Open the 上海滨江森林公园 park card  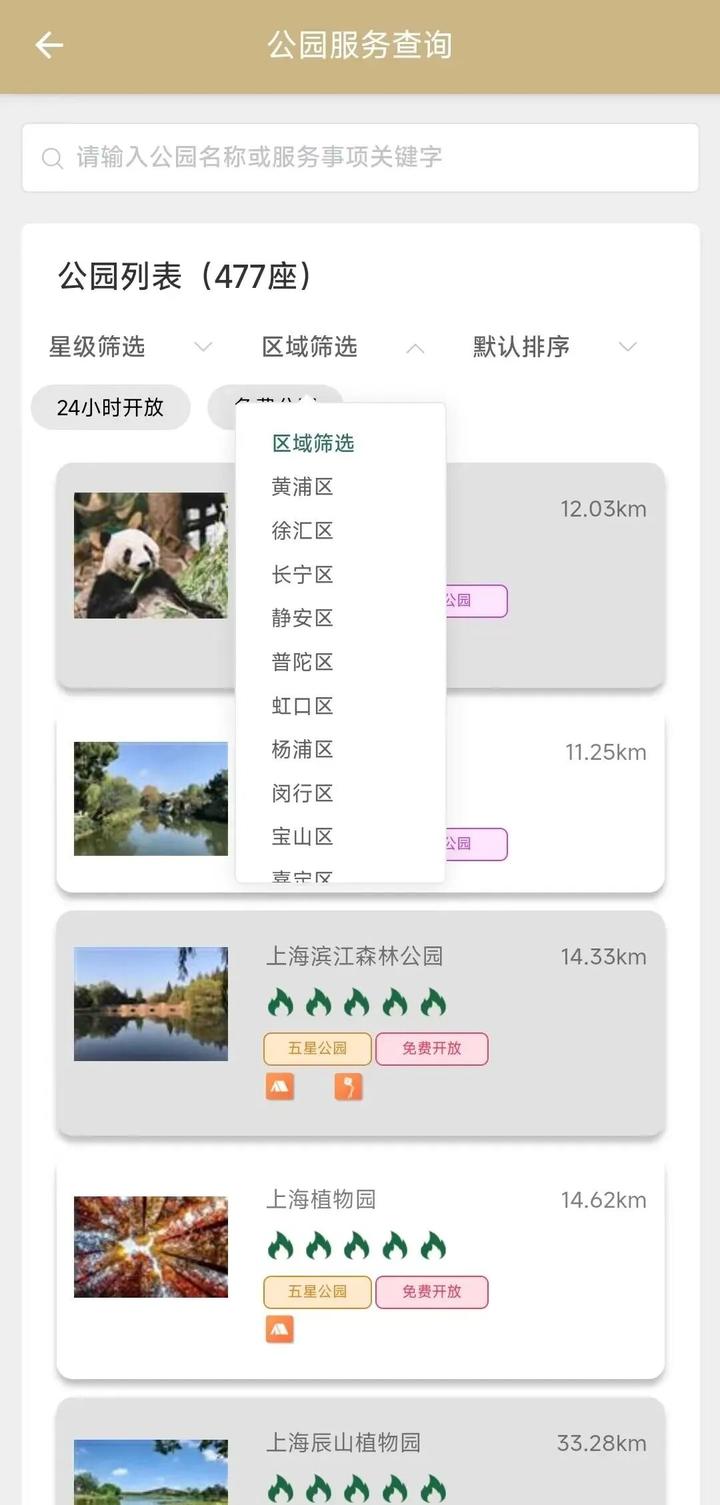pyautogui.click(x=360, y=1022)
